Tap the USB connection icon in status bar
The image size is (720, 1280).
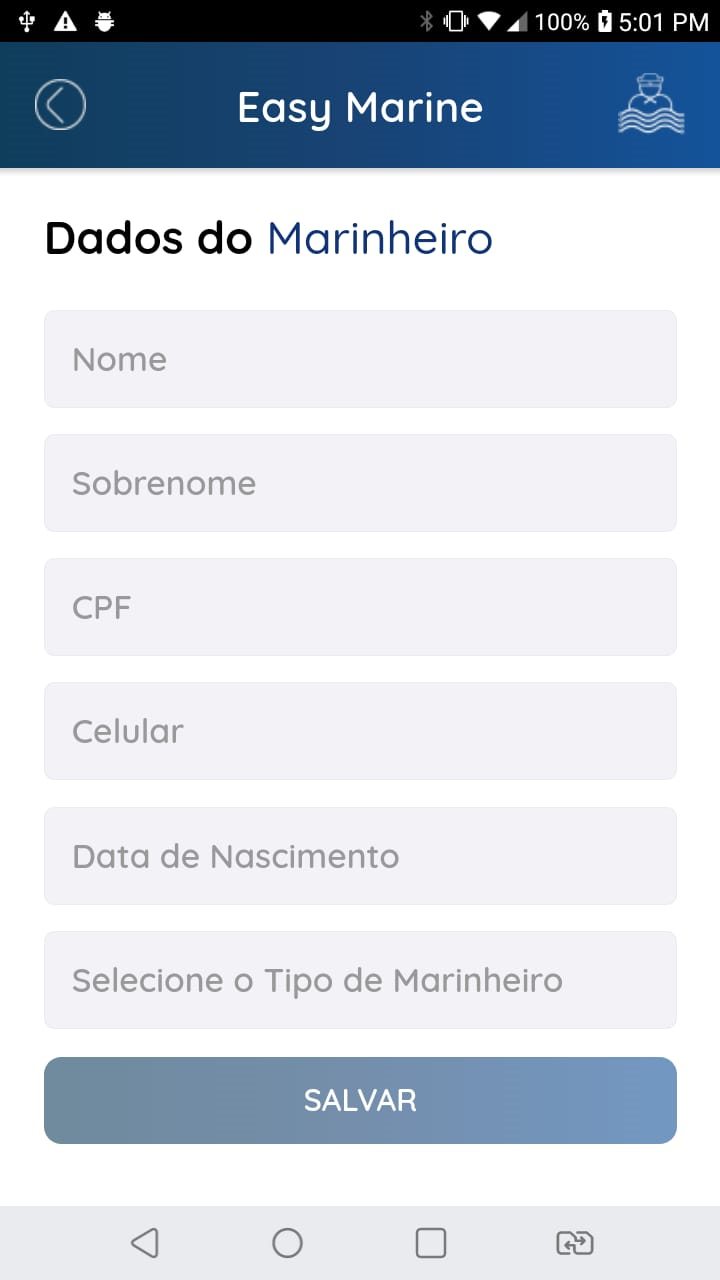click(x=25, y=18)
